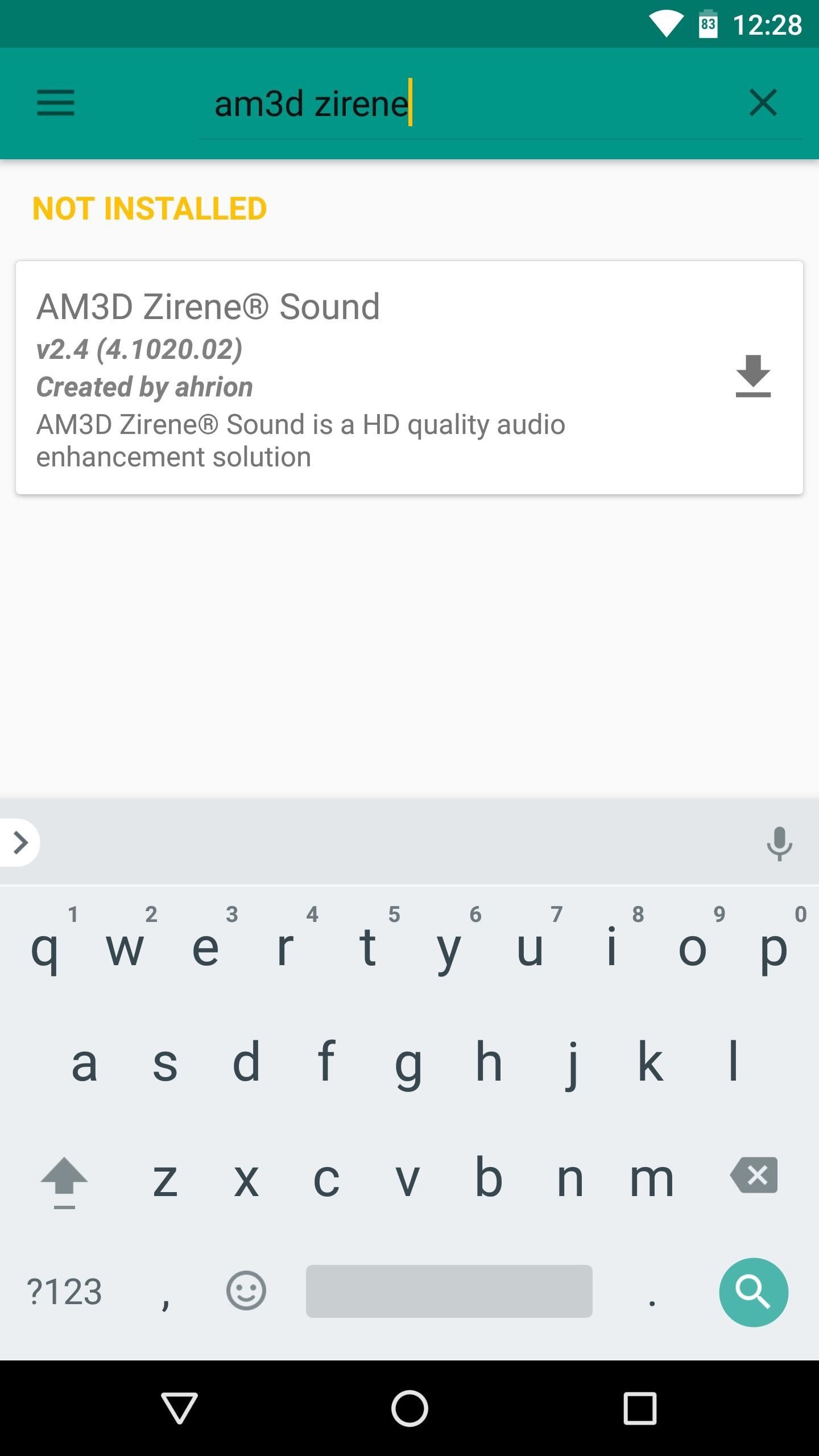The image size is (819, 1456).
Task: Clear the search text with the X
Action: pyautogui.click(x=763, y=103)
